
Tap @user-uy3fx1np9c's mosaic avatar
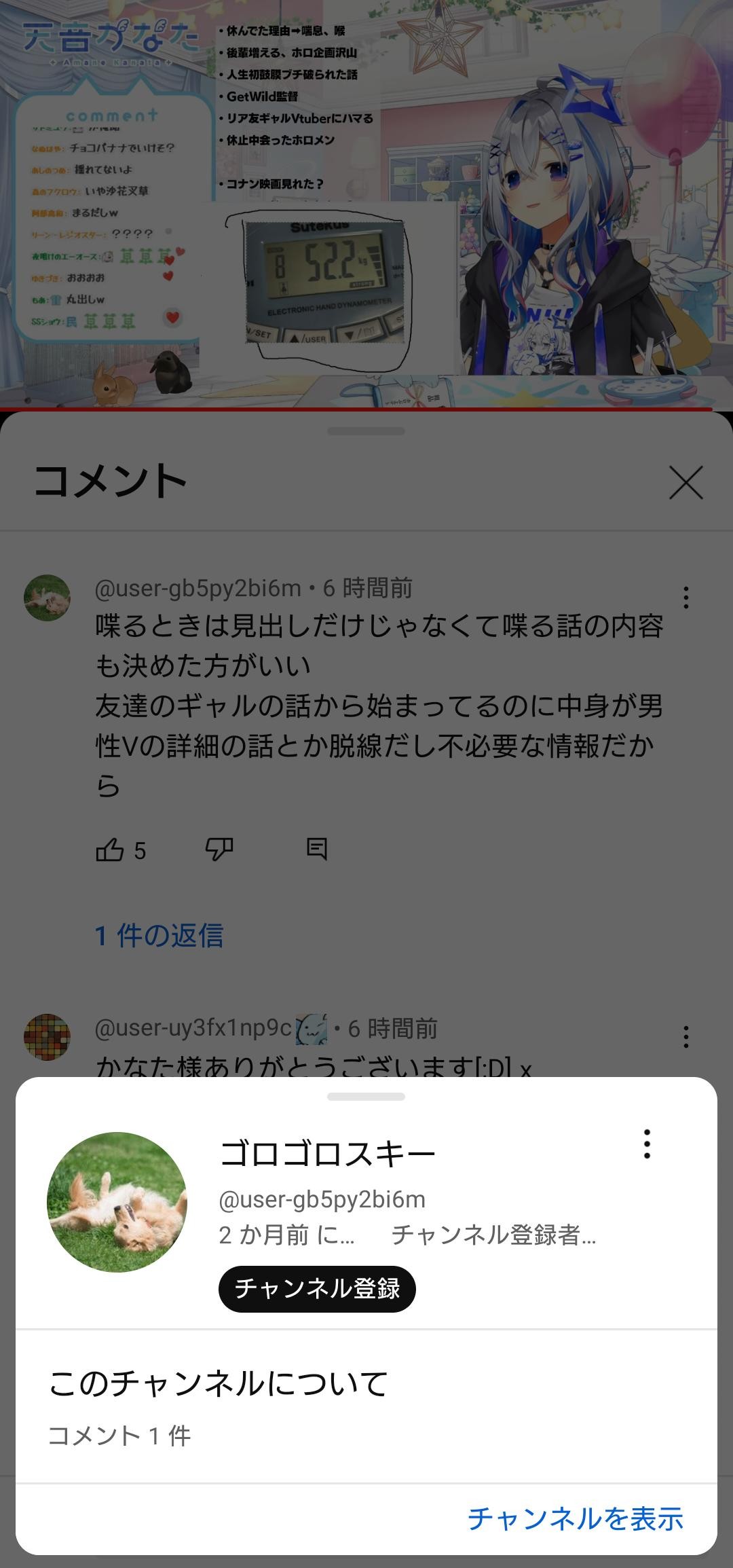(x=47, y=1037)
